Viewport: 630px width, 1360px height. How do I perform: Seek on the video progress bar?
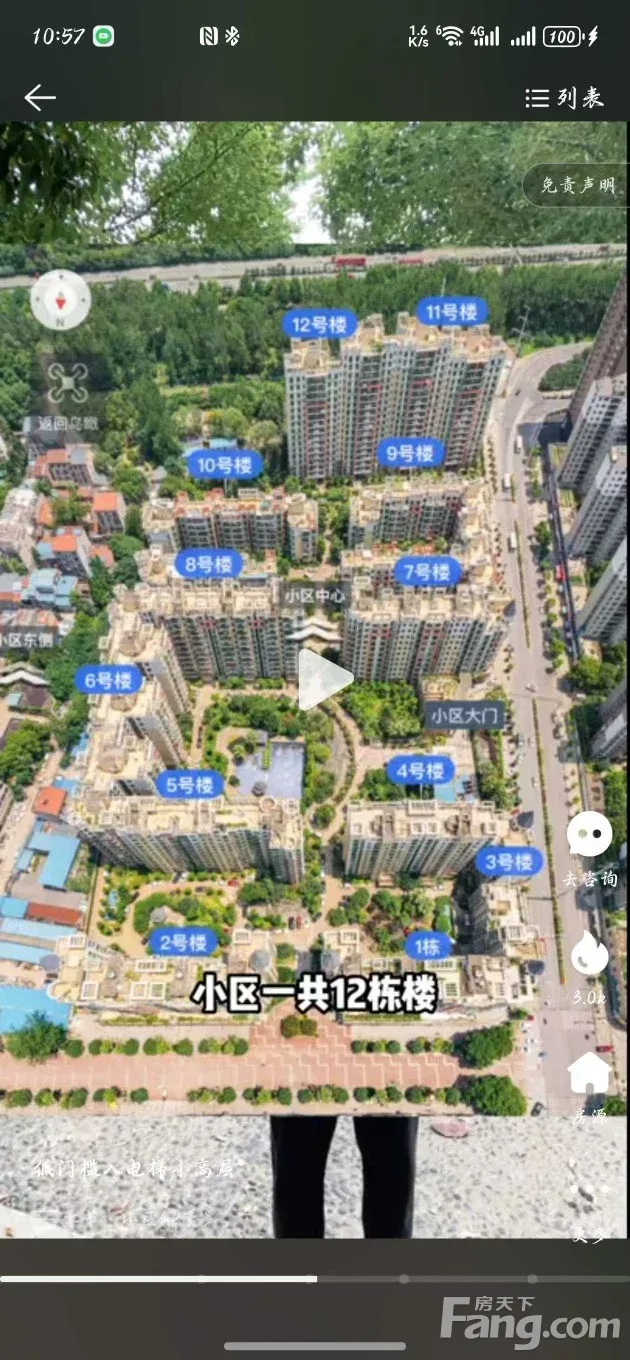click(315, 1278)
